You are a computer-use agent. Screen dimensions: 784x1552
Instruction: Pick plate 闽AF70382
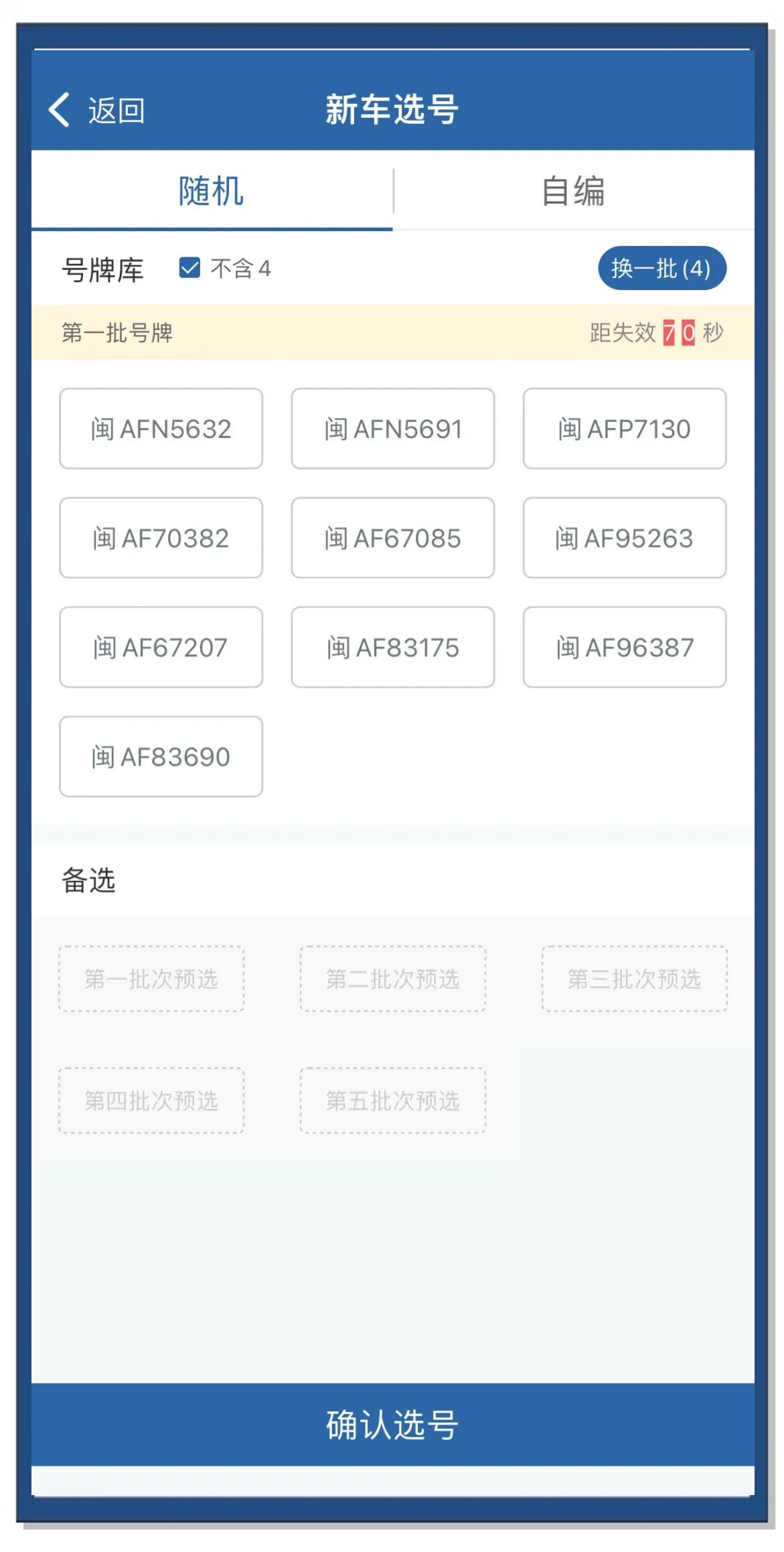click(x=161, y=538)
